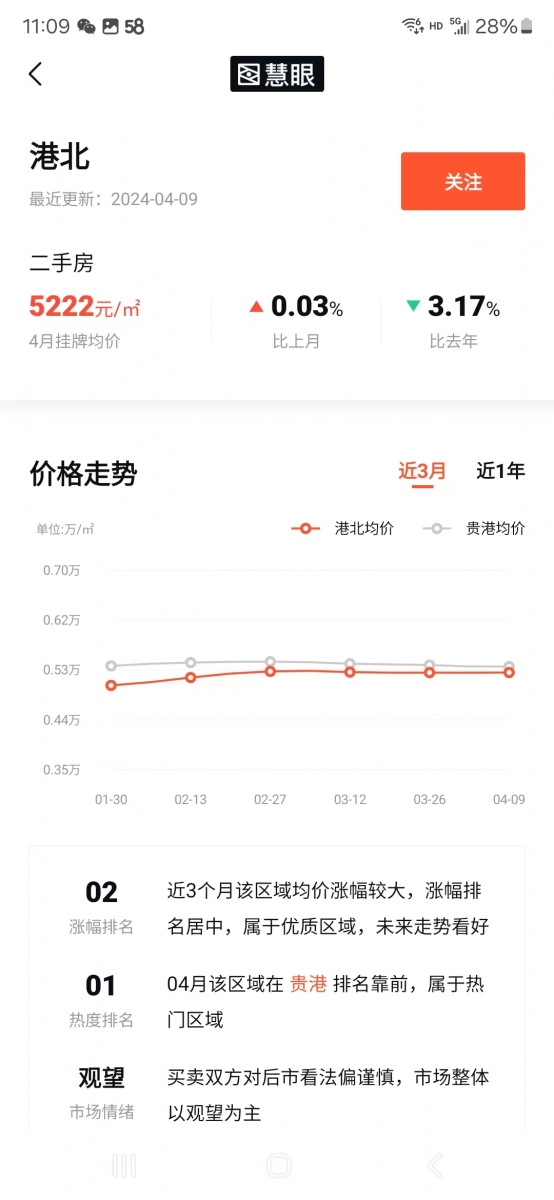
Task: Toggle the 港北均价 chart legend
Action: [x=342, y=529]
